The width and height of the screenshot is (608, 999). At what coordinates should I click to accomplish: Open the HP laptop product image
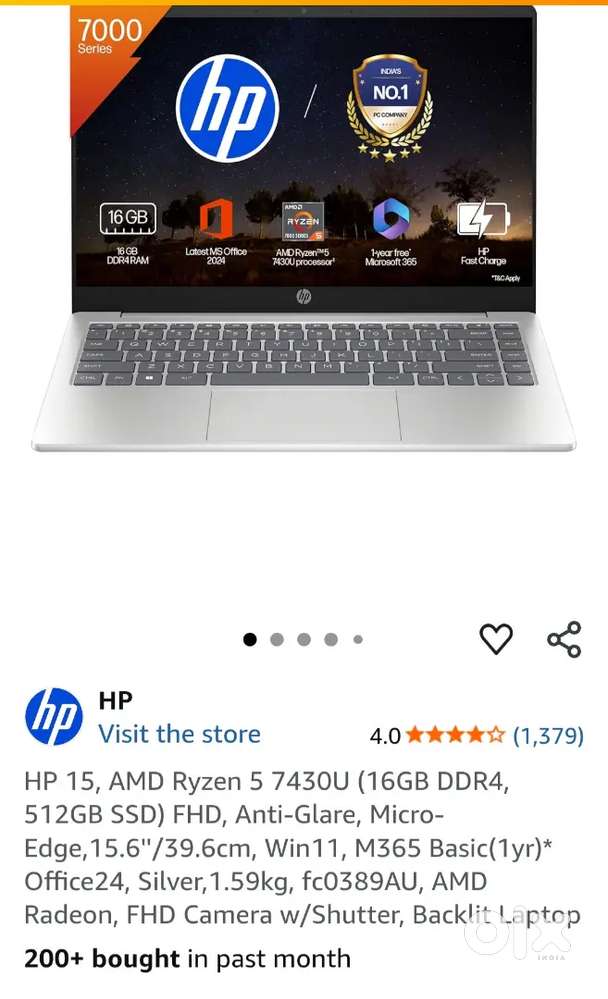tap(303, 230)
